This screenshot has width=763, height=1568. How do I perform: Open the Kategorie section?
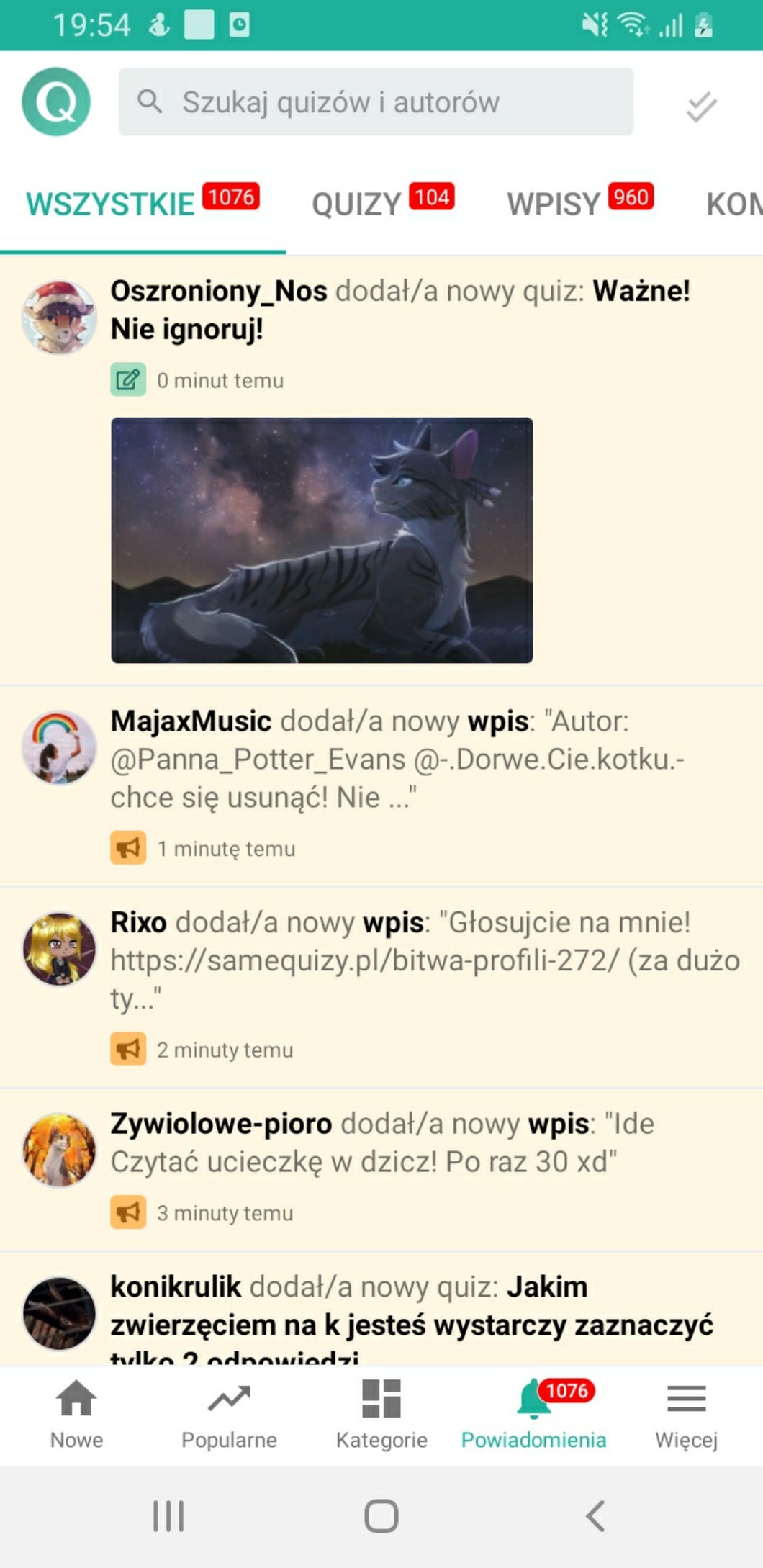click(x=381, y=1413)
